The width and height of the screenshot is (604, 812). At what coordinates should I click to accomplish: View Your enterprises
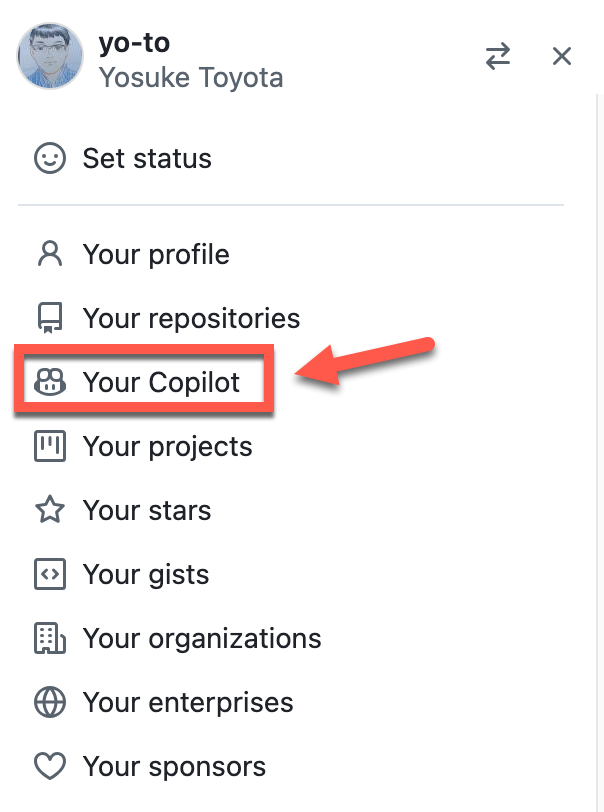(187, 702)
